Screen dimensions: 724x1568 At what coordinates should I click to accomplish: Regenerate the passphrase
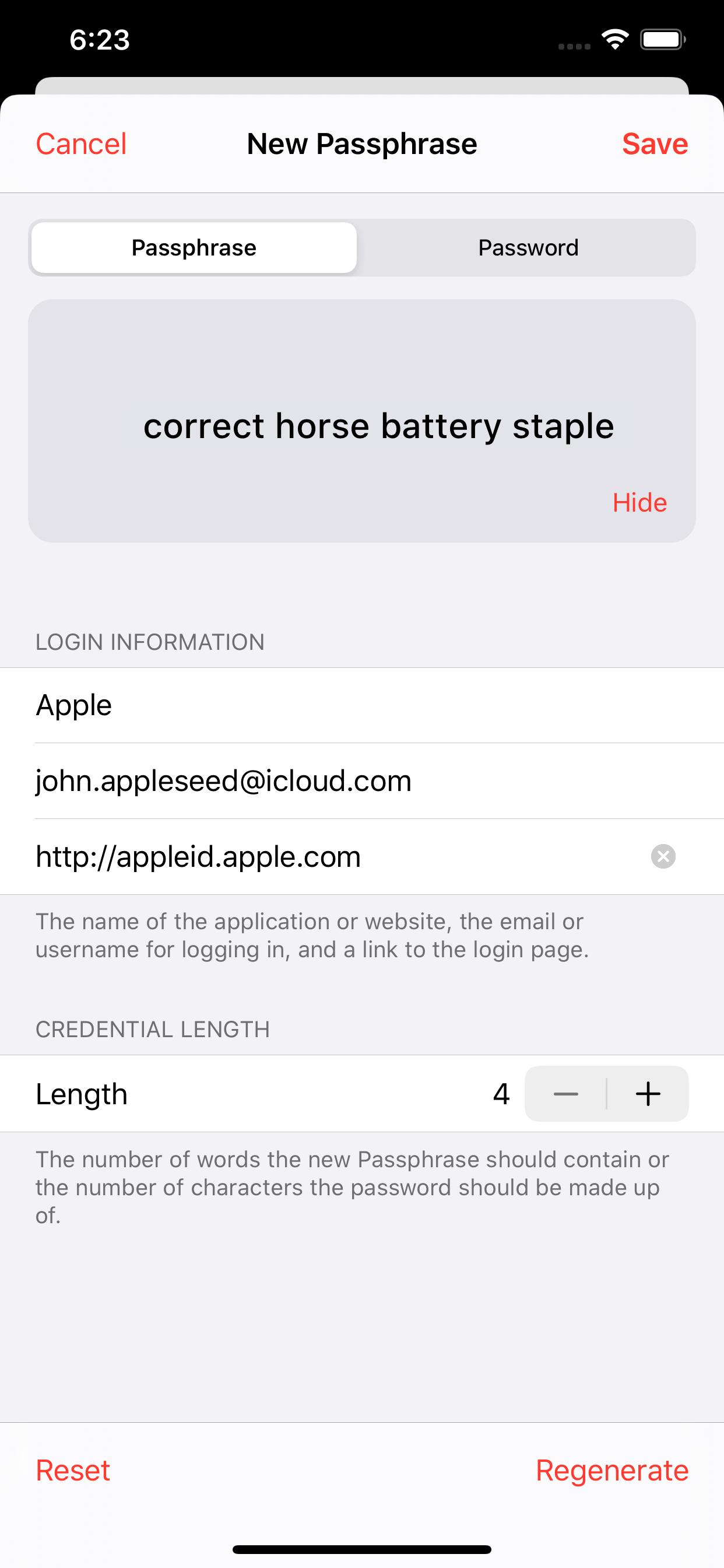[x=611, y=1471]
